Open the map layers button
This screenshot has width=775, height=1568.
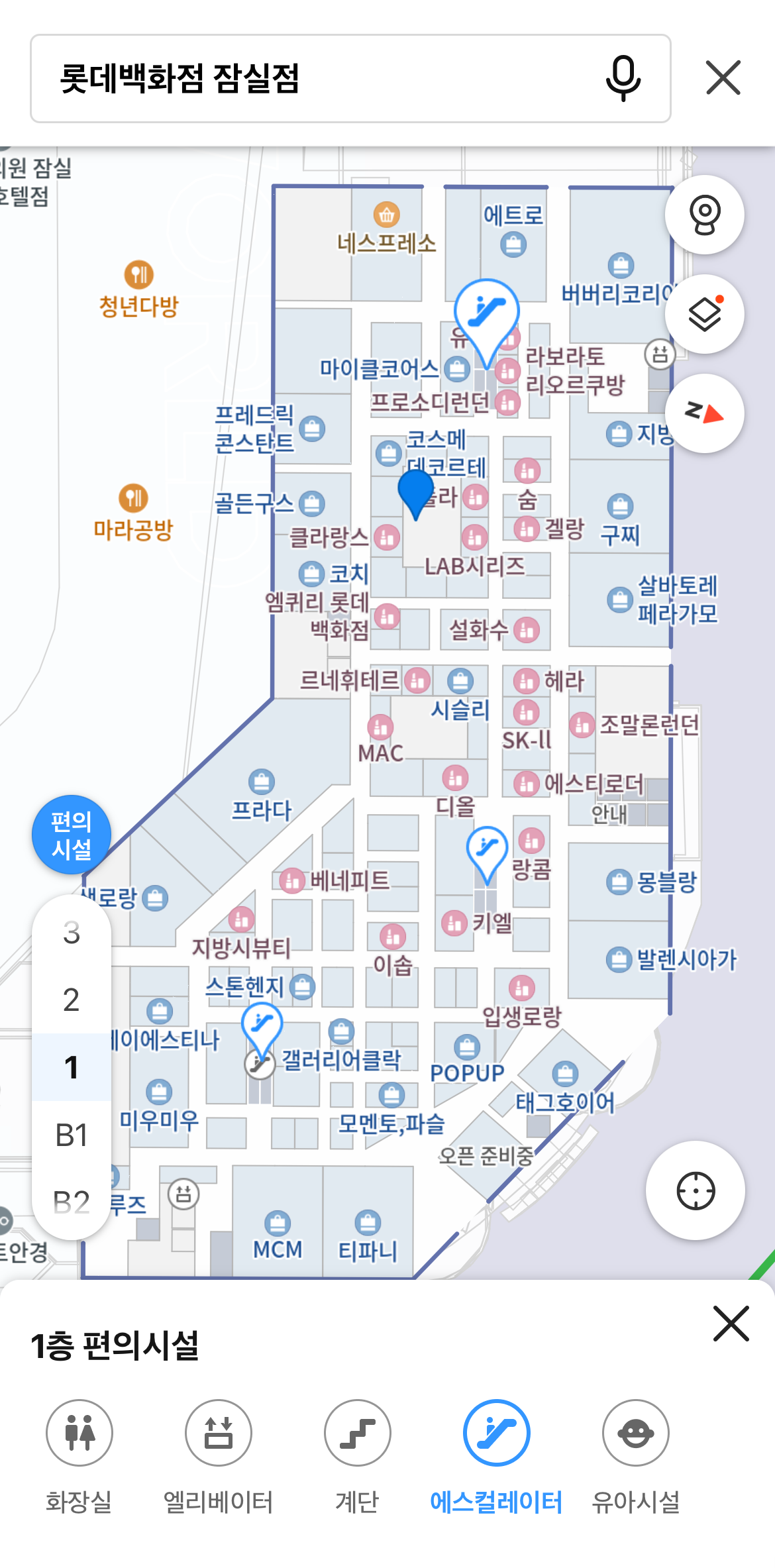pyautogui.click(x=704, y=314)
